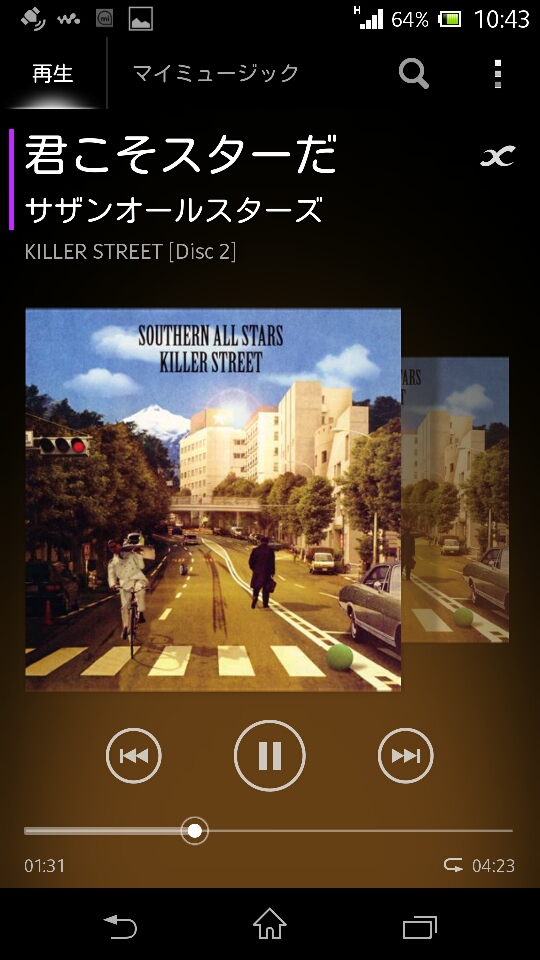Open recent apps
540x960 pixels.
click(x=420, y=926)
